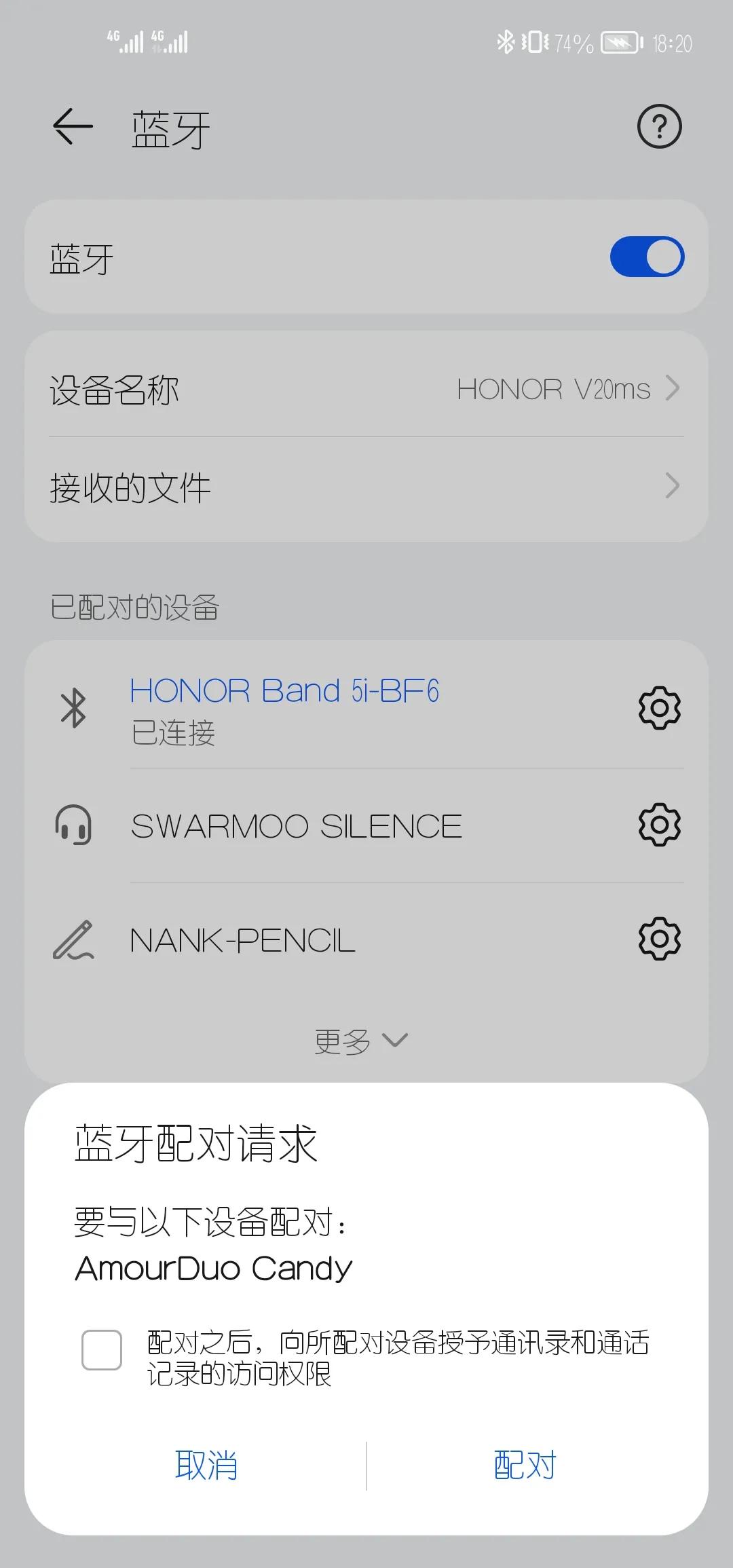Open settings gear for HONOR Band 5i-BF6
The height and width of the screenshot is (1568, 733).
659,708
